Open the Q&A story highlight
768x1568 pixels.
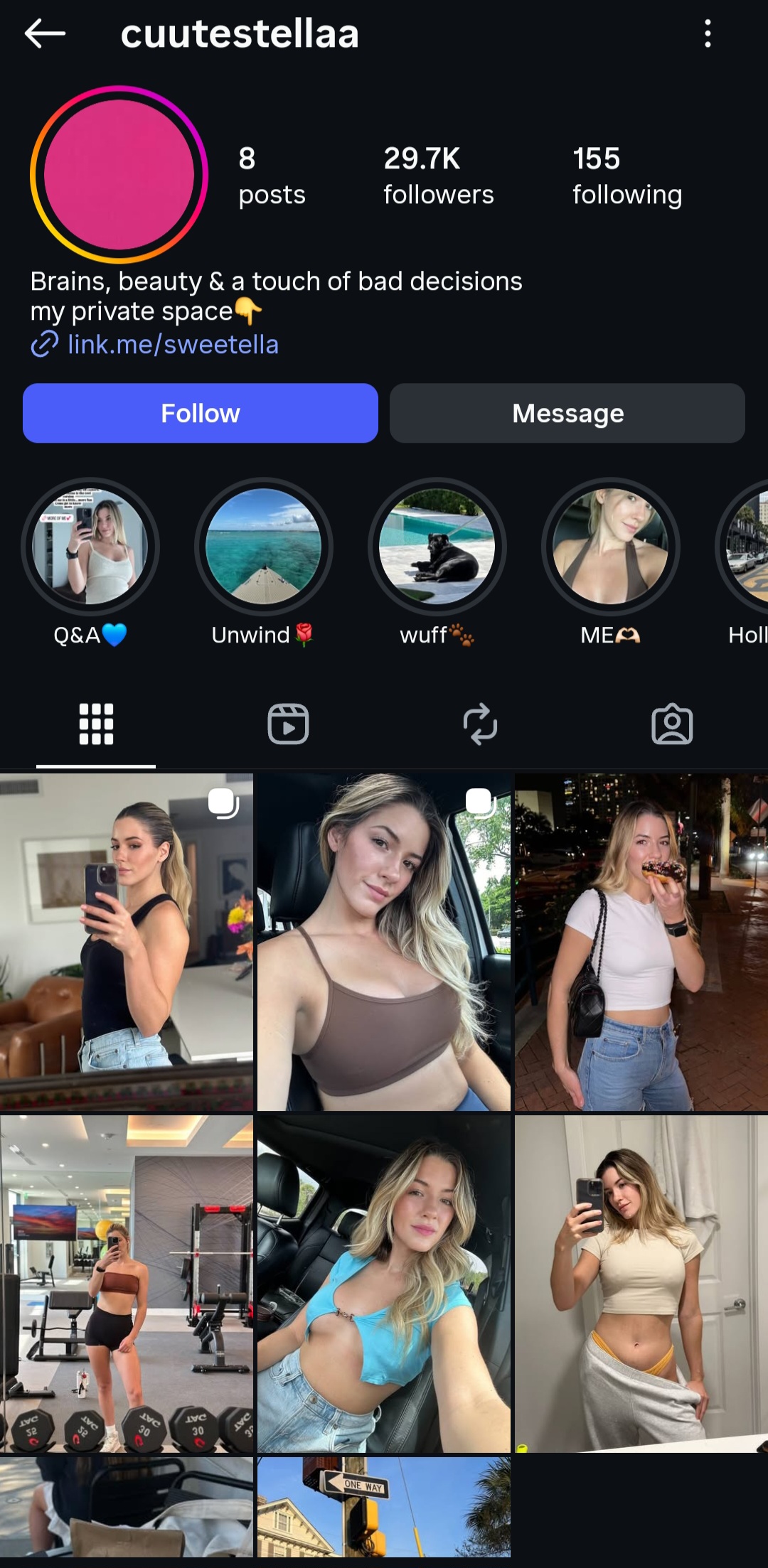click(x=90, y=547)
